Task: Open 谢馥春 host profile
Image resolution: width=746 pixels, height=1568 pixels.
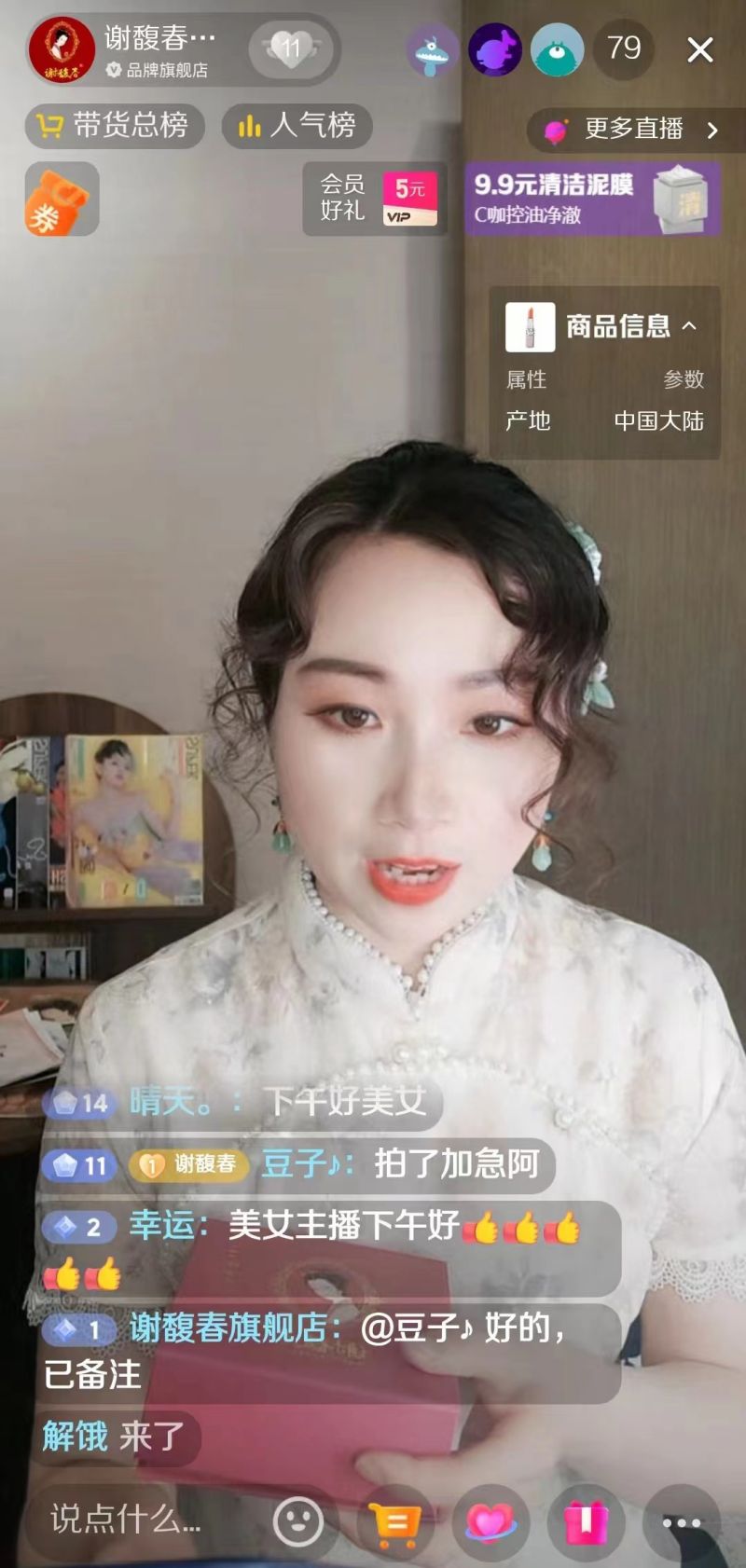Action: pos(62,49)
